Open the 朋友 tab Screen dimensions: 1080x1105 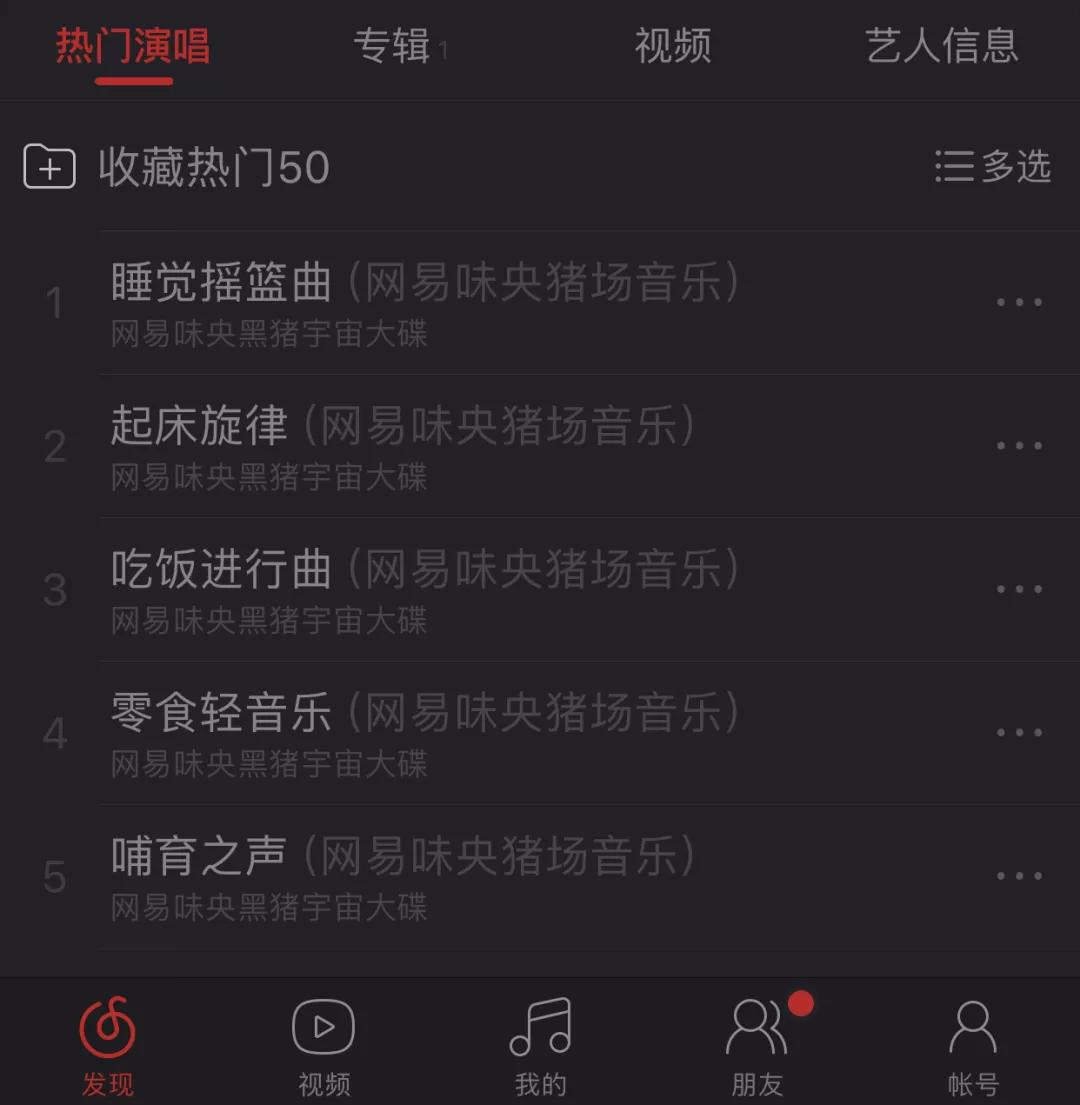click(x=757, y=1045)
